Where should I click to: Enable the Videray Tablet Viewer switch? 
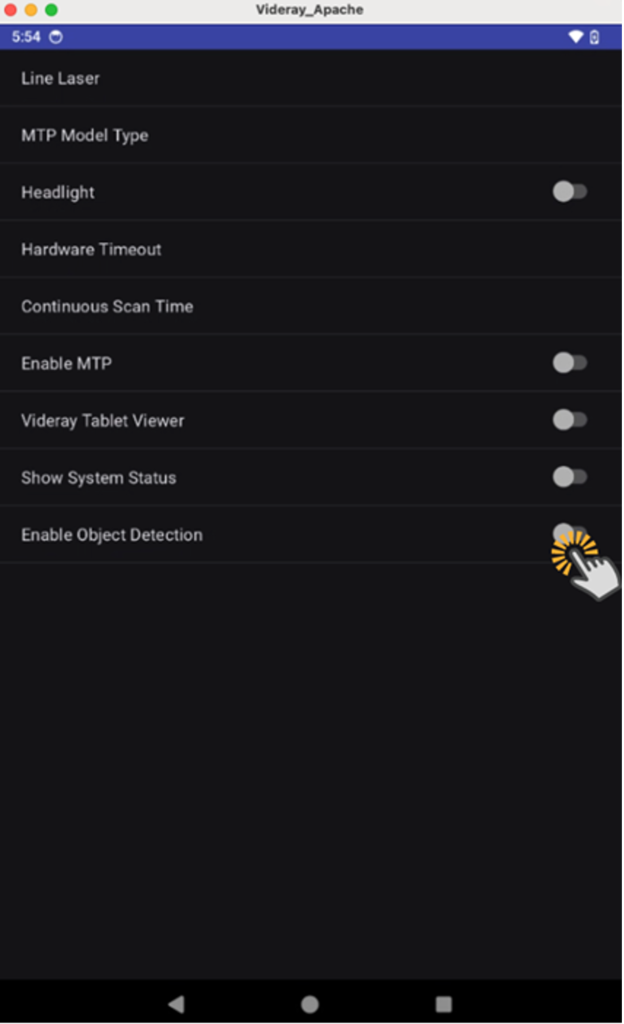[570, 420]
